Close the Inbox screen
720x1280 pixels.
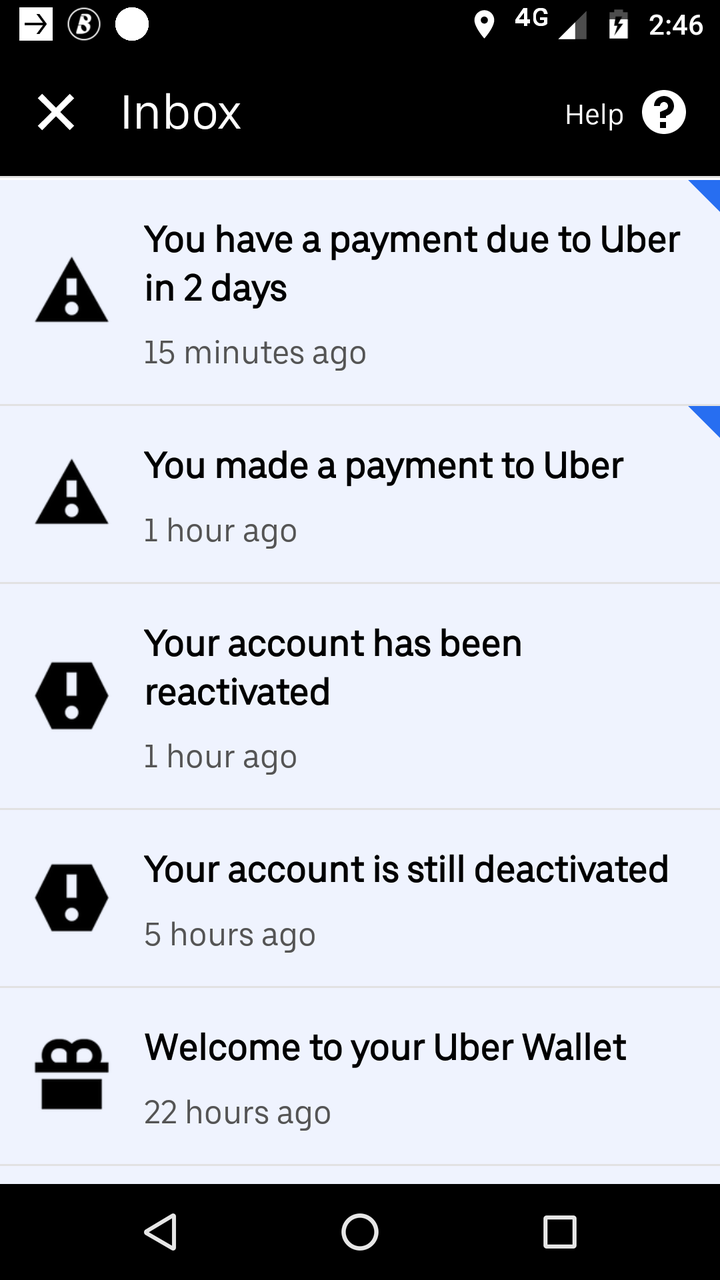click(56, 112)
